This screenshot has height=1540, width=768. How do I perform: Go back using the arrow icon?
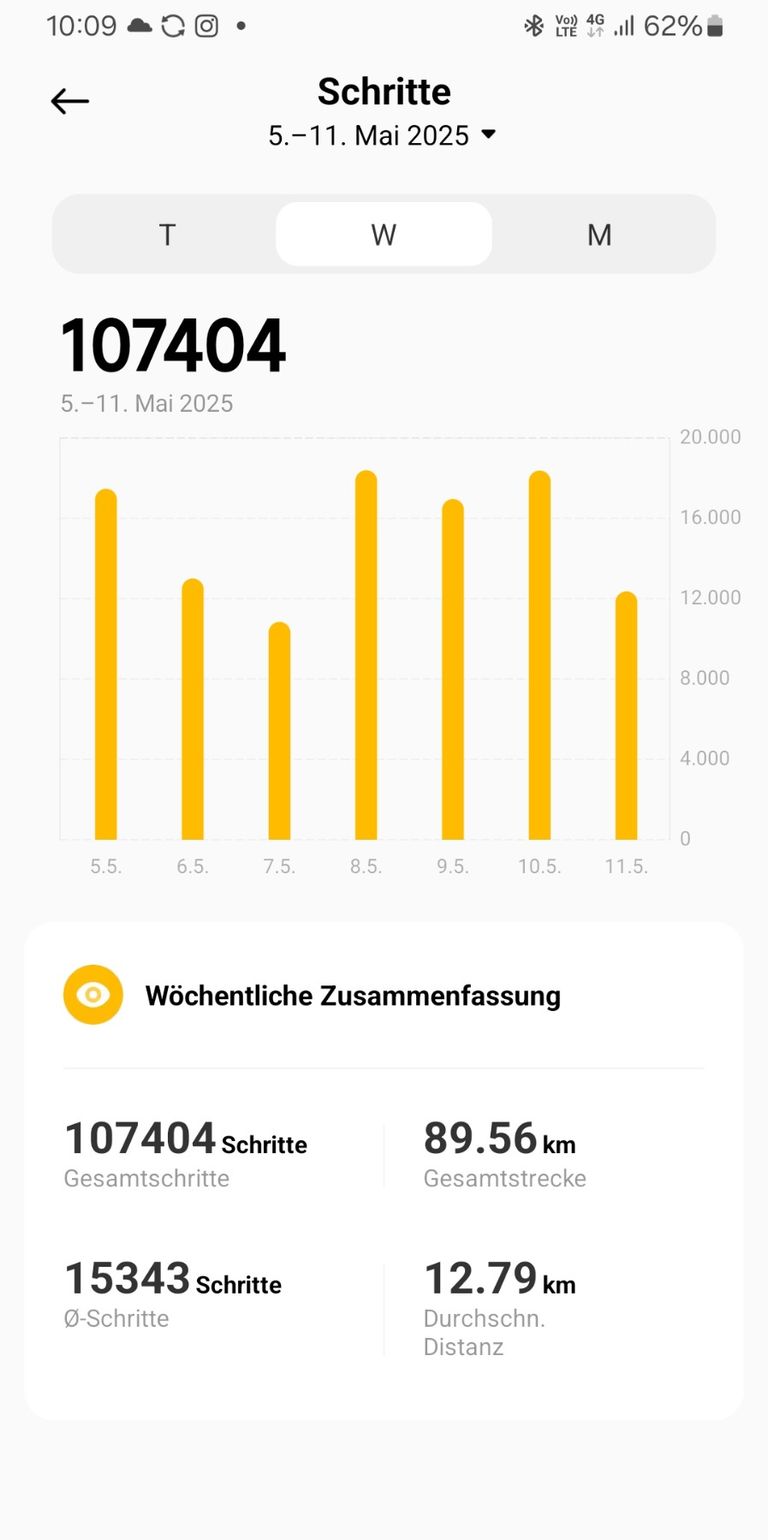point(70,101)
